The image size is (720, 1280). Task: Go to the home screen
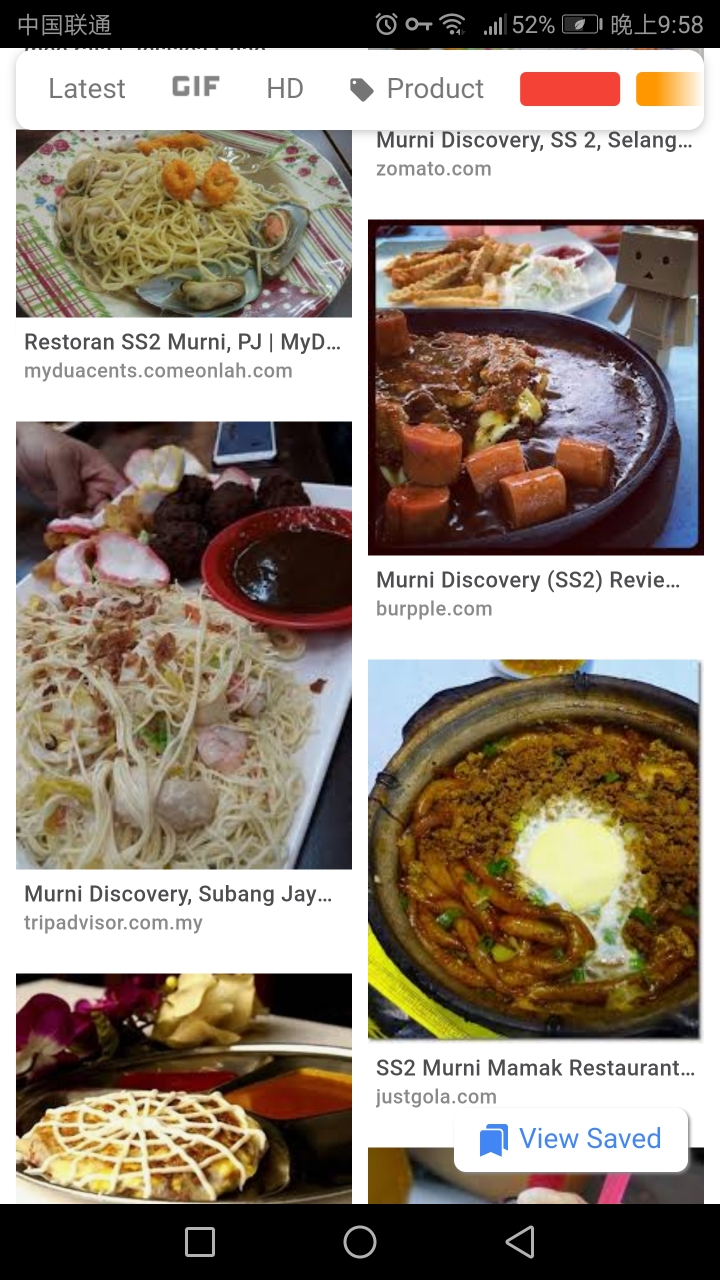tap(360, 1242)
